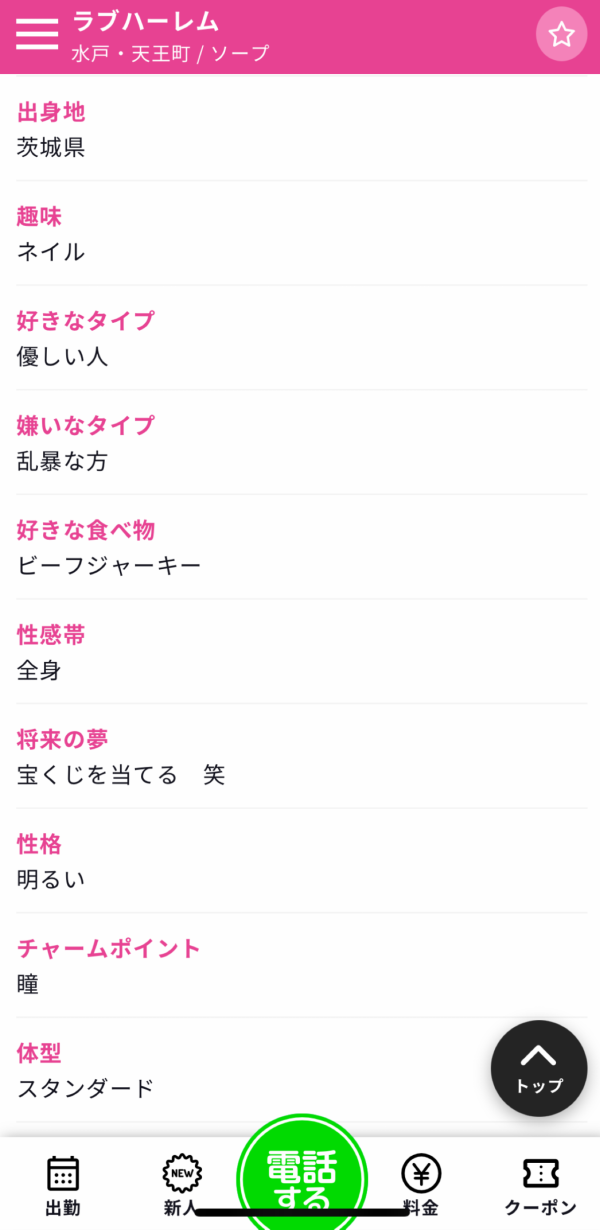Image resolution: width=600 pixels, height=1230 pixels.
Task: Call the shop via 電話する button
Action: [301, 1175]
